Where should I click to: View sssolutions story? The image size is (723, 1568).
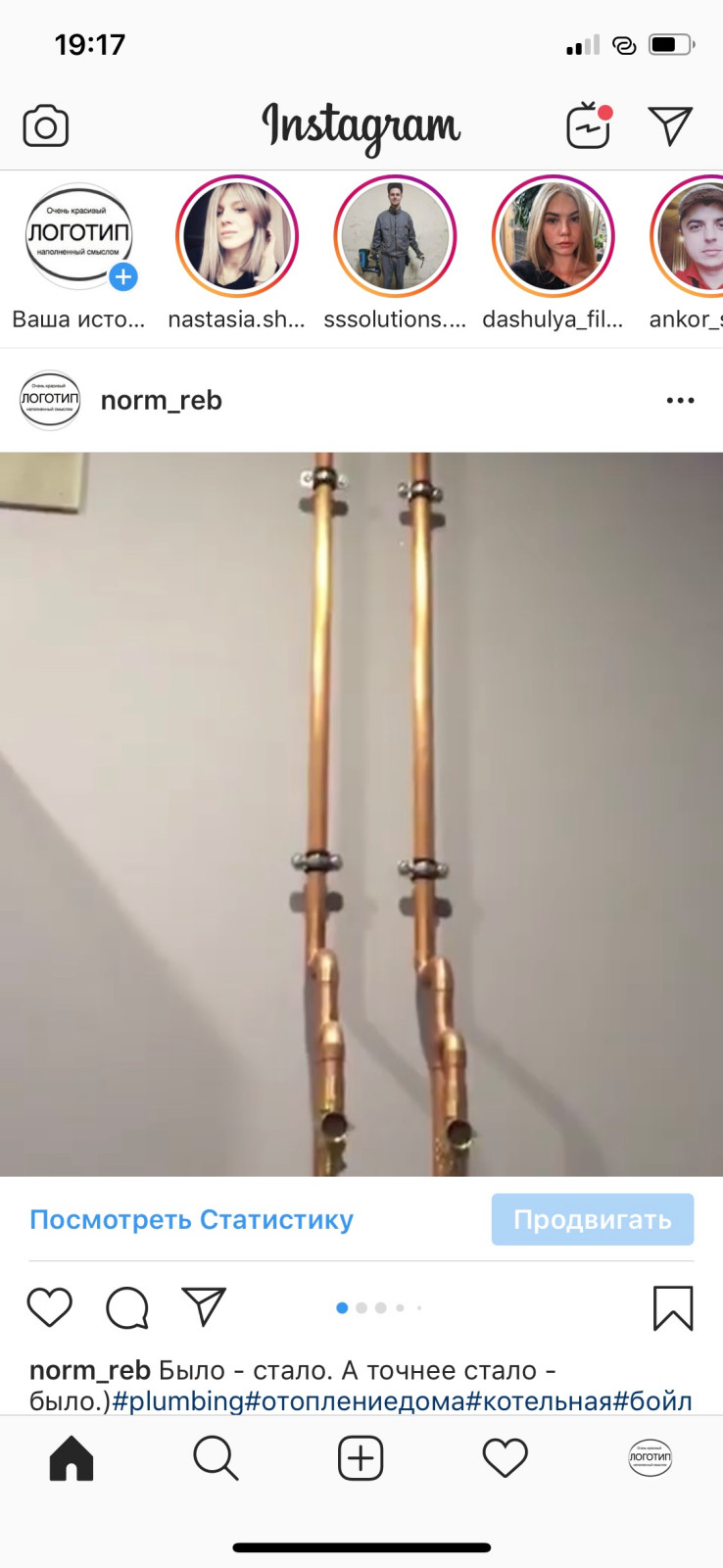coord(395,237)
